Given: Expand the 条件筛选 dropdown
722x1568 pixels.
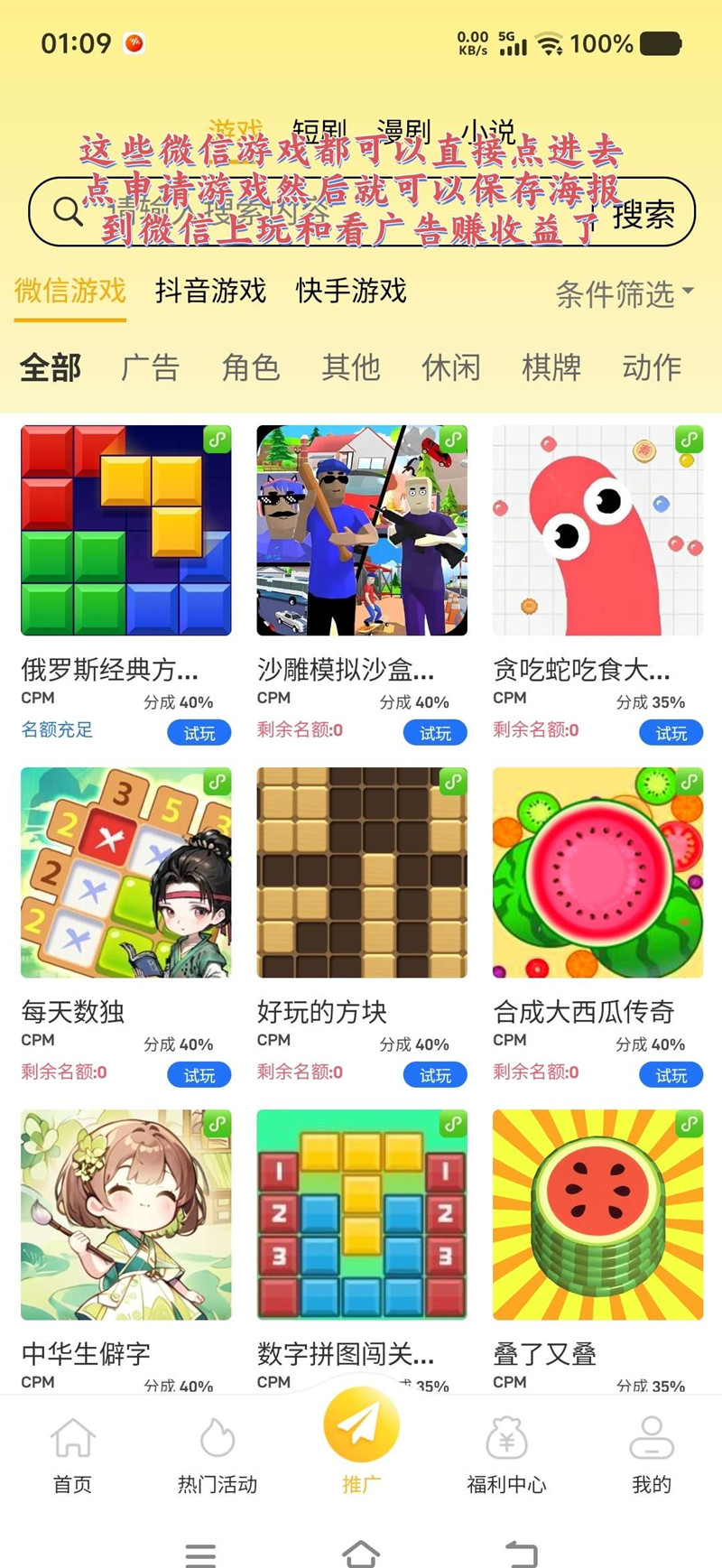Looking at the screenshot, I should (625, 293).
